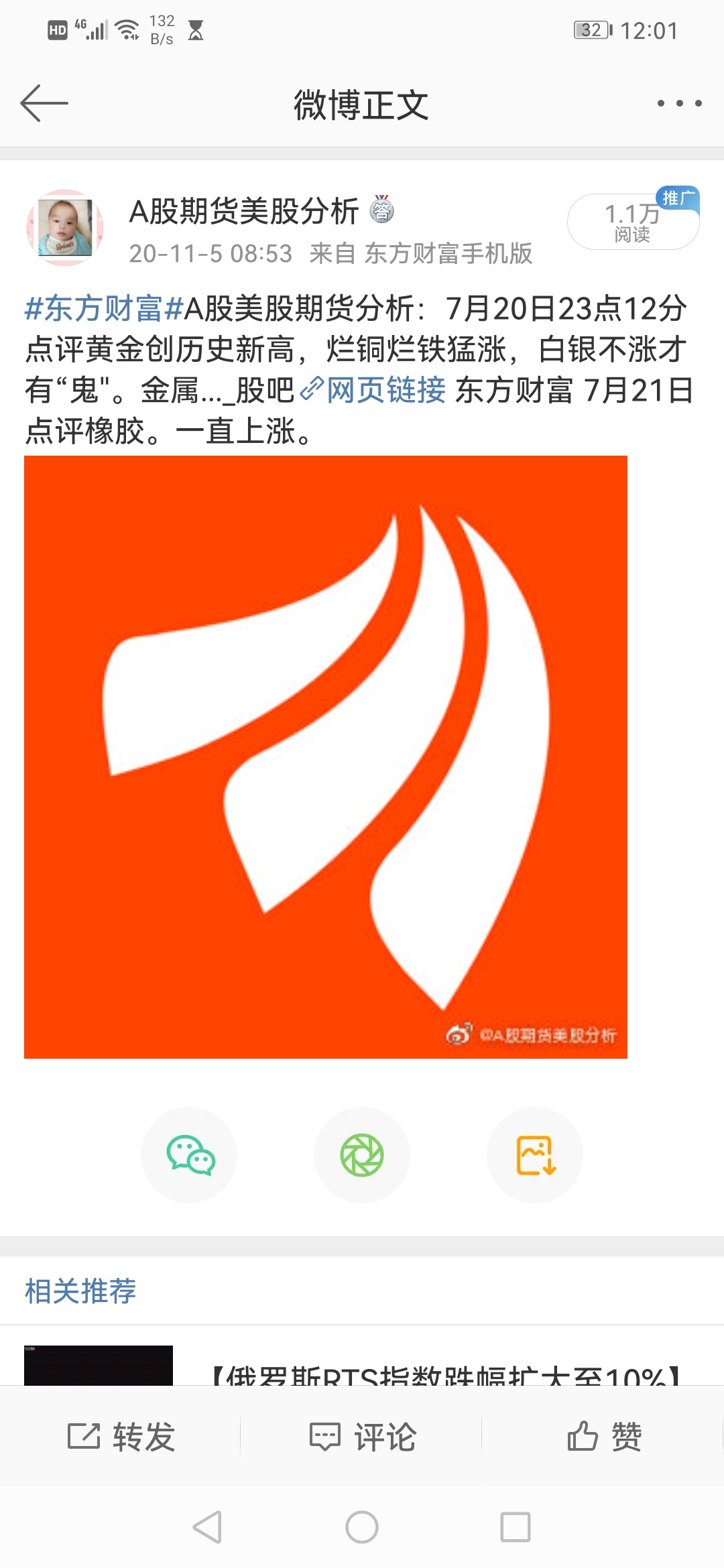View the orange post image
This screenshot has height=1568, width=724.
pos(326,757)
